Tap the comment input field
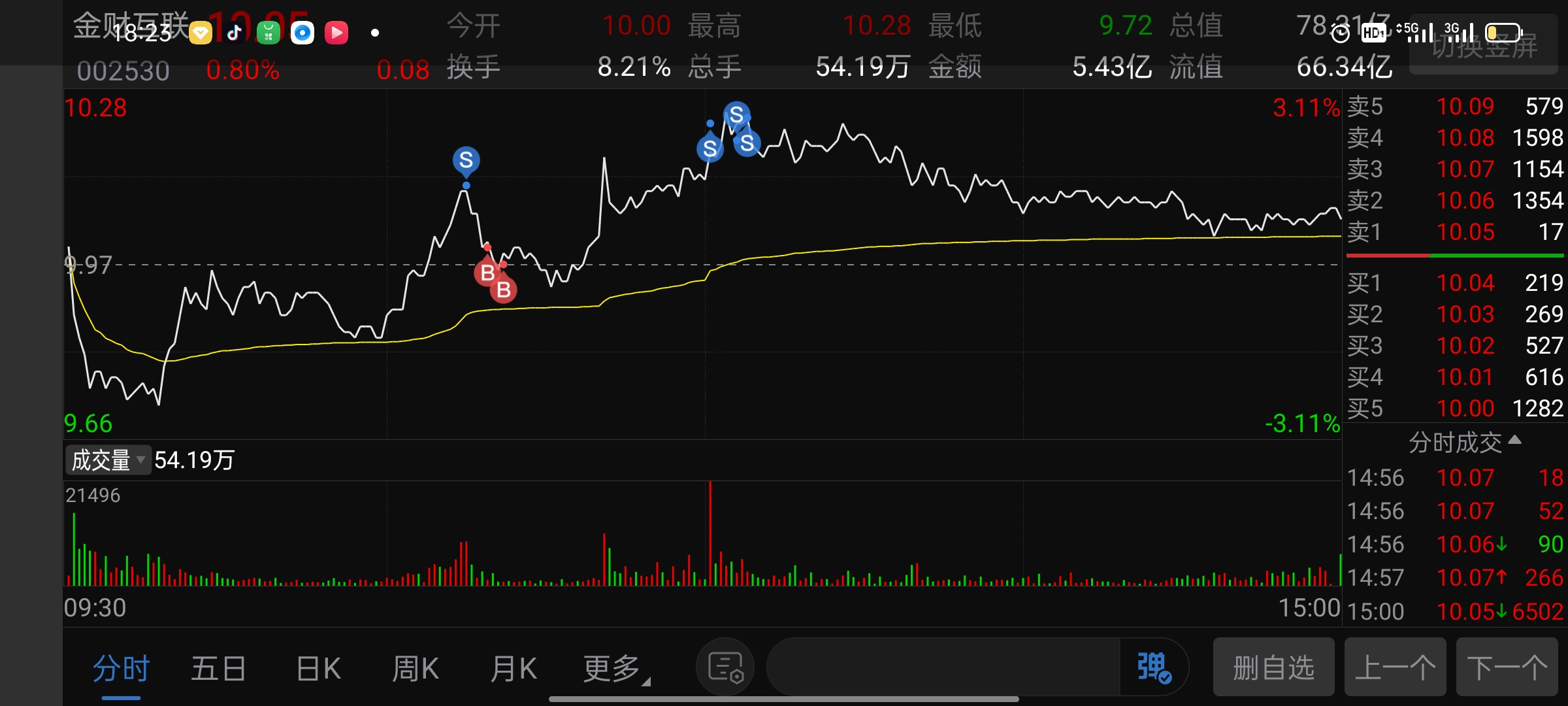Viewport: 1568px width, 706px height. click(x=943, y=667)
